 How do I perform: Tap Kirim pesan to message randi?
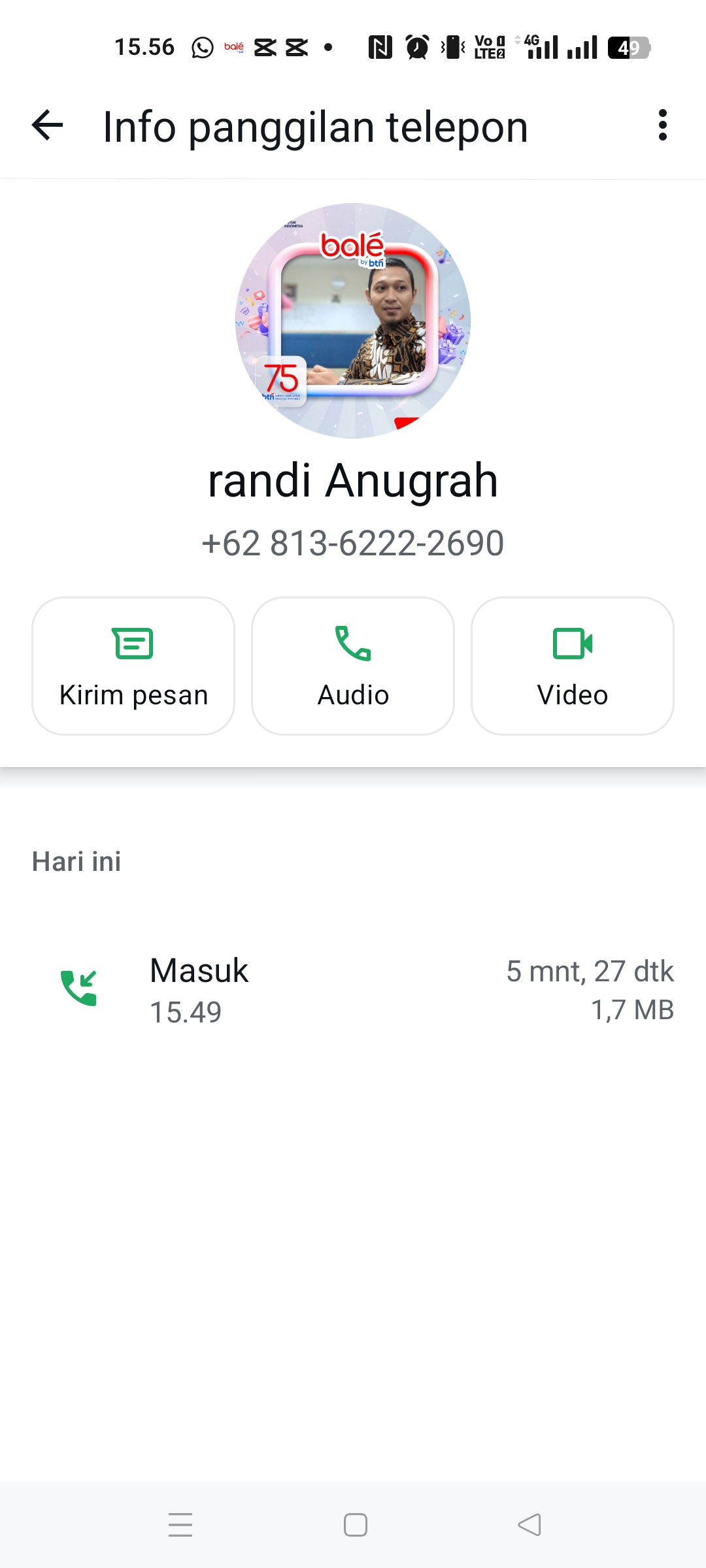click(133, 666)
